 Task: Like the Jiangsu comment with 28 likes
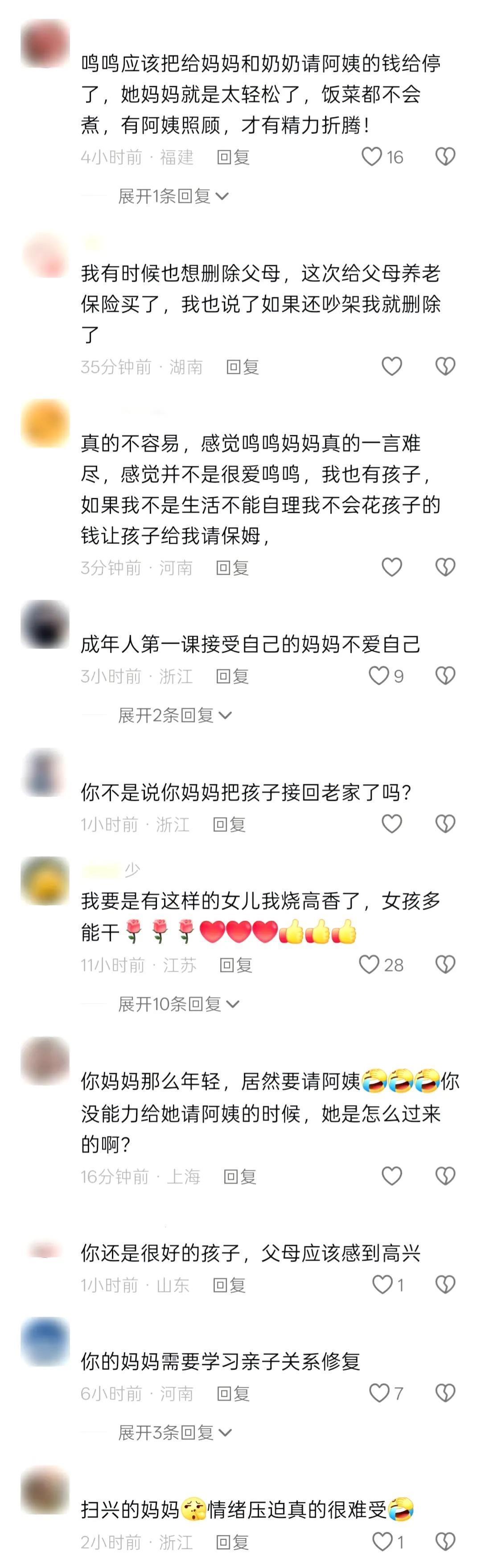(369, 964)
